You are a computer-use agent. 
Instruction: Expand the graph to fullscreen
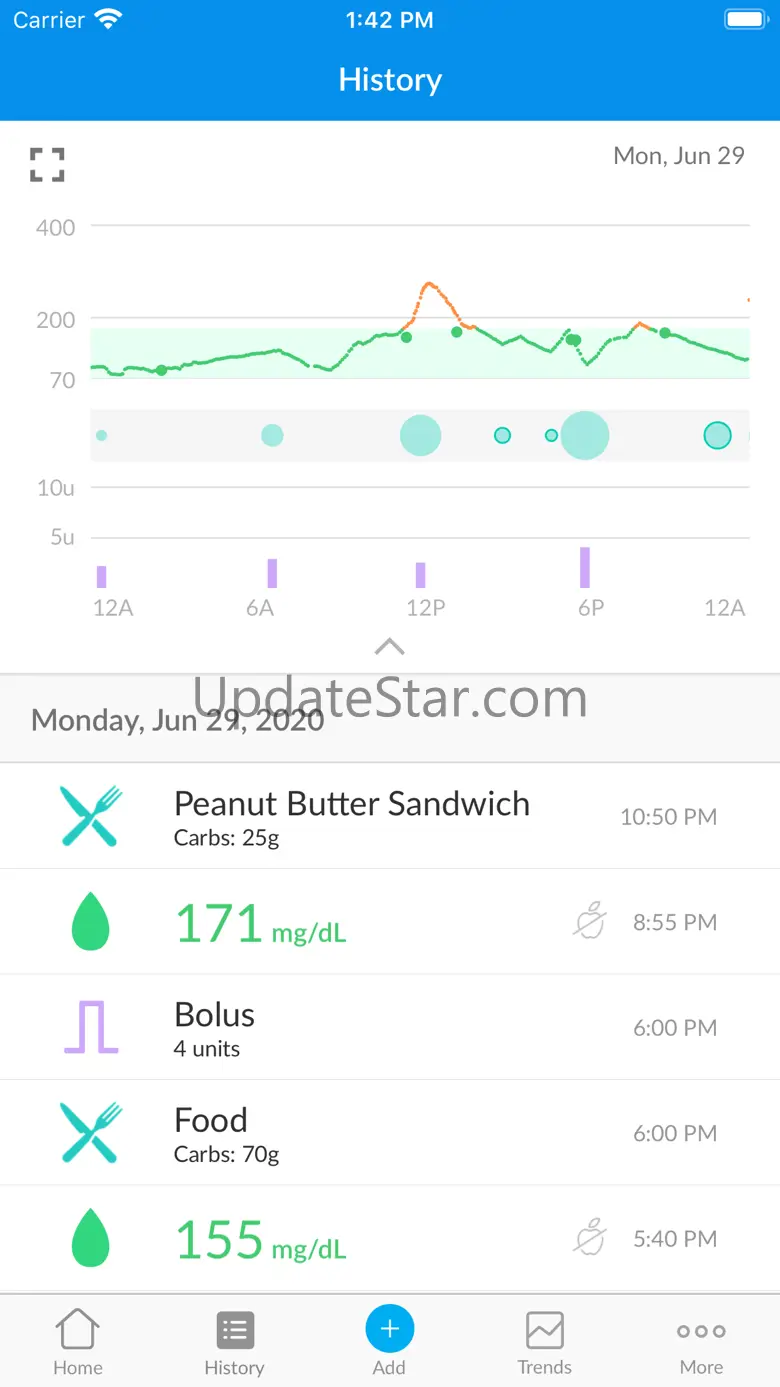point(47,165)
